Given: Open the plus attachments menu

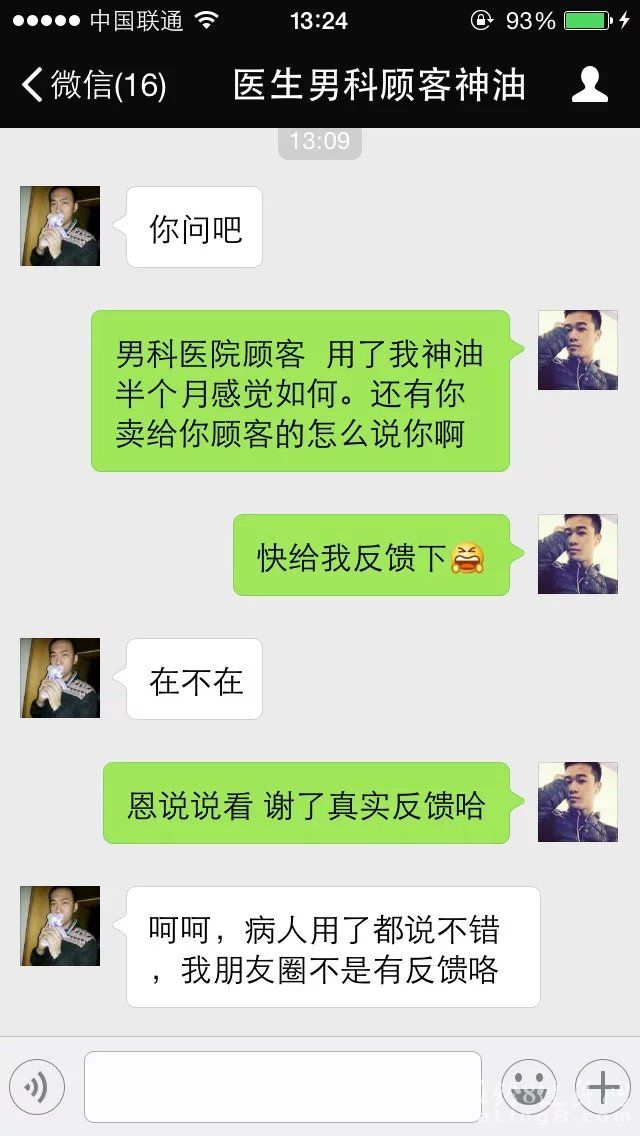Looking at the screenshot, I should tap(603, 1087).
